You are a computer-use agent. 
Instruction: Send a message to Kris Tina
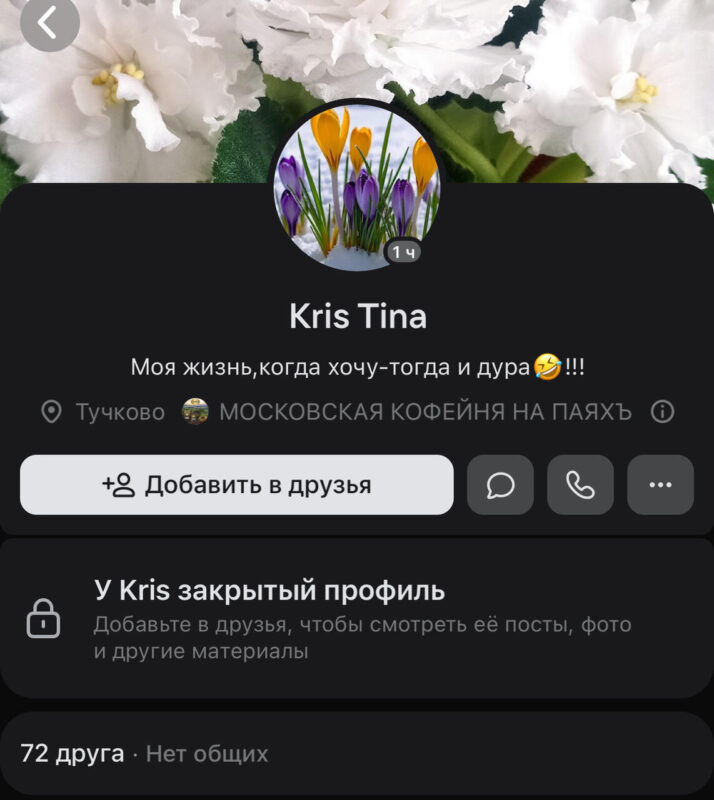pyautogui.click(x=500, y=485)
